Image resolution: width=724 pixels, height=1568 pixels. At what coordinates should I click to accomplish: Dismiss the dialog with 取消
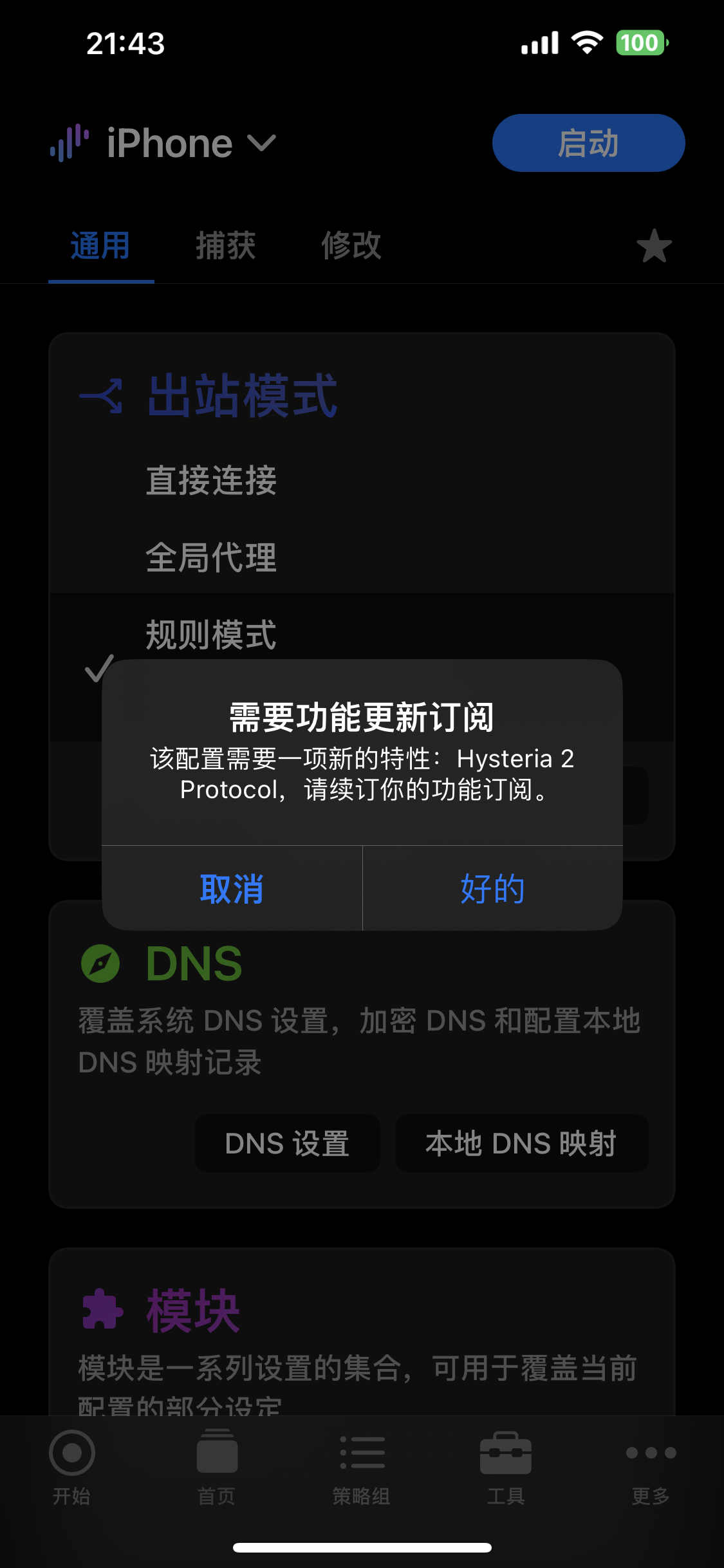coord(232,888)
